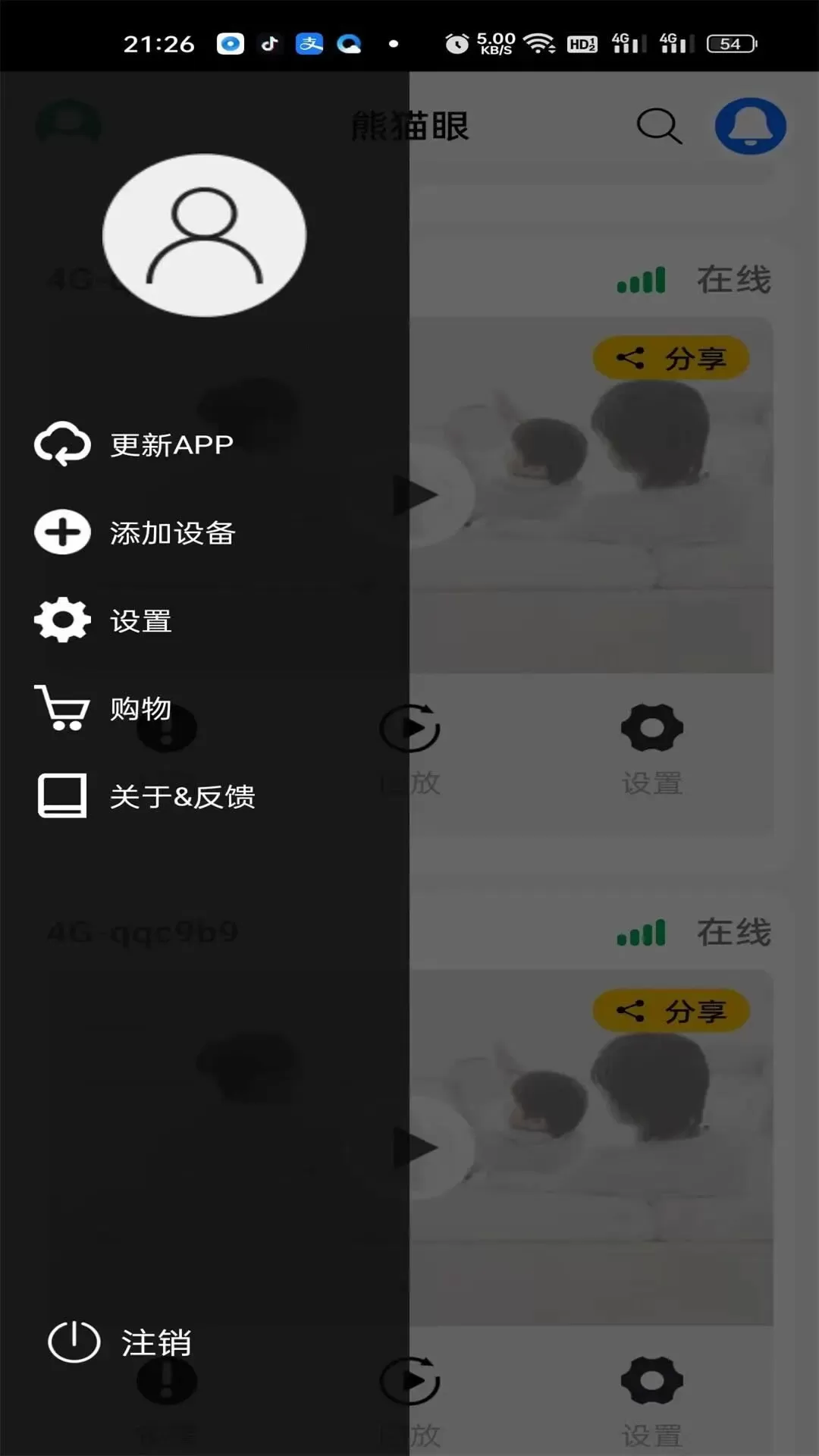Image resolution: width=819 pixels, height=1456 pixels.
Task: Tap the profile avatar in the drawer
Action: pyautogui.click(x=204, y=235)
